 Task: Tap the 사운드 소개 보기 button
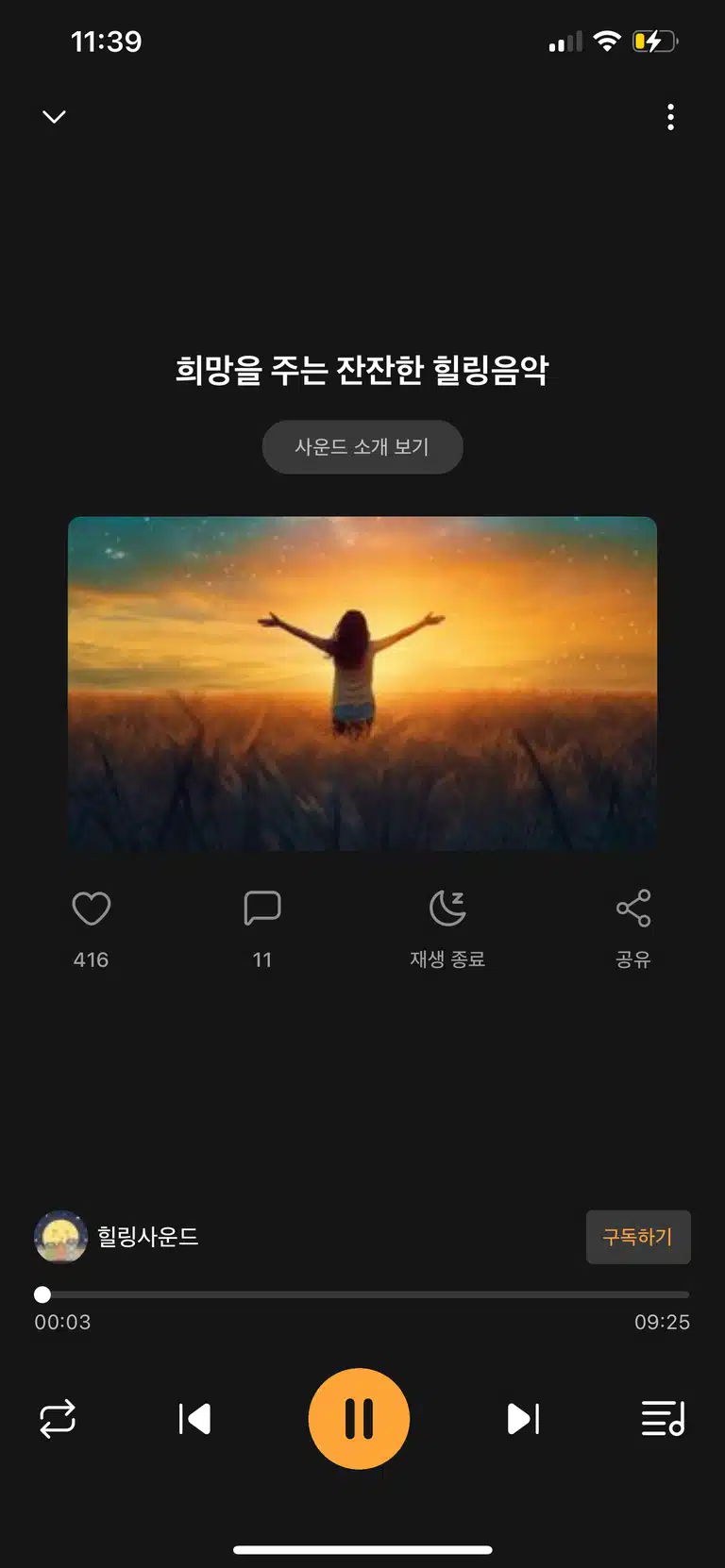click(362, 447)
